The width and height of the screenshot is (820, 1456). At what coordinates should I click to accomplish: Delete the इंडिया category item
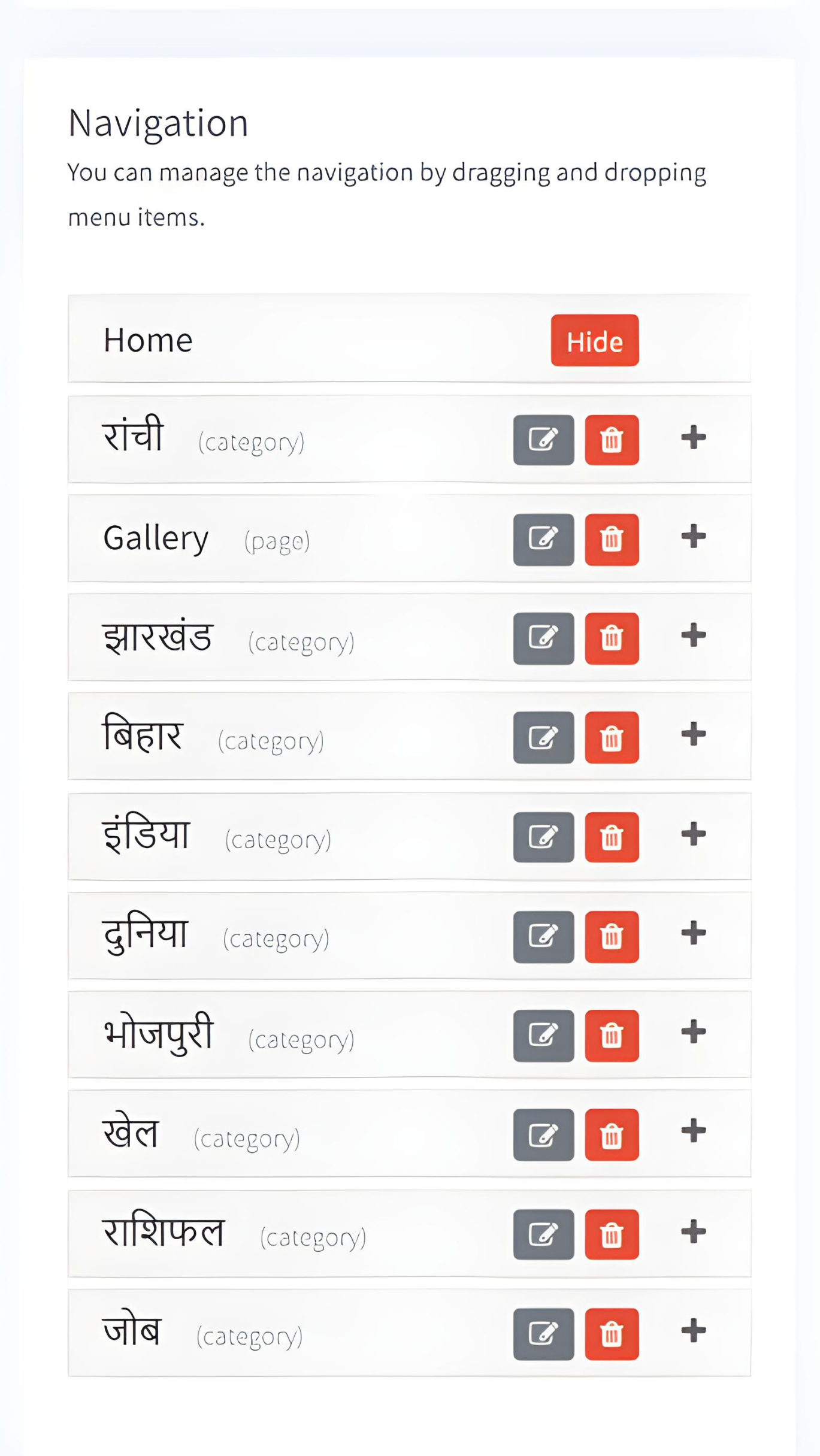click(x=612, y=837)
